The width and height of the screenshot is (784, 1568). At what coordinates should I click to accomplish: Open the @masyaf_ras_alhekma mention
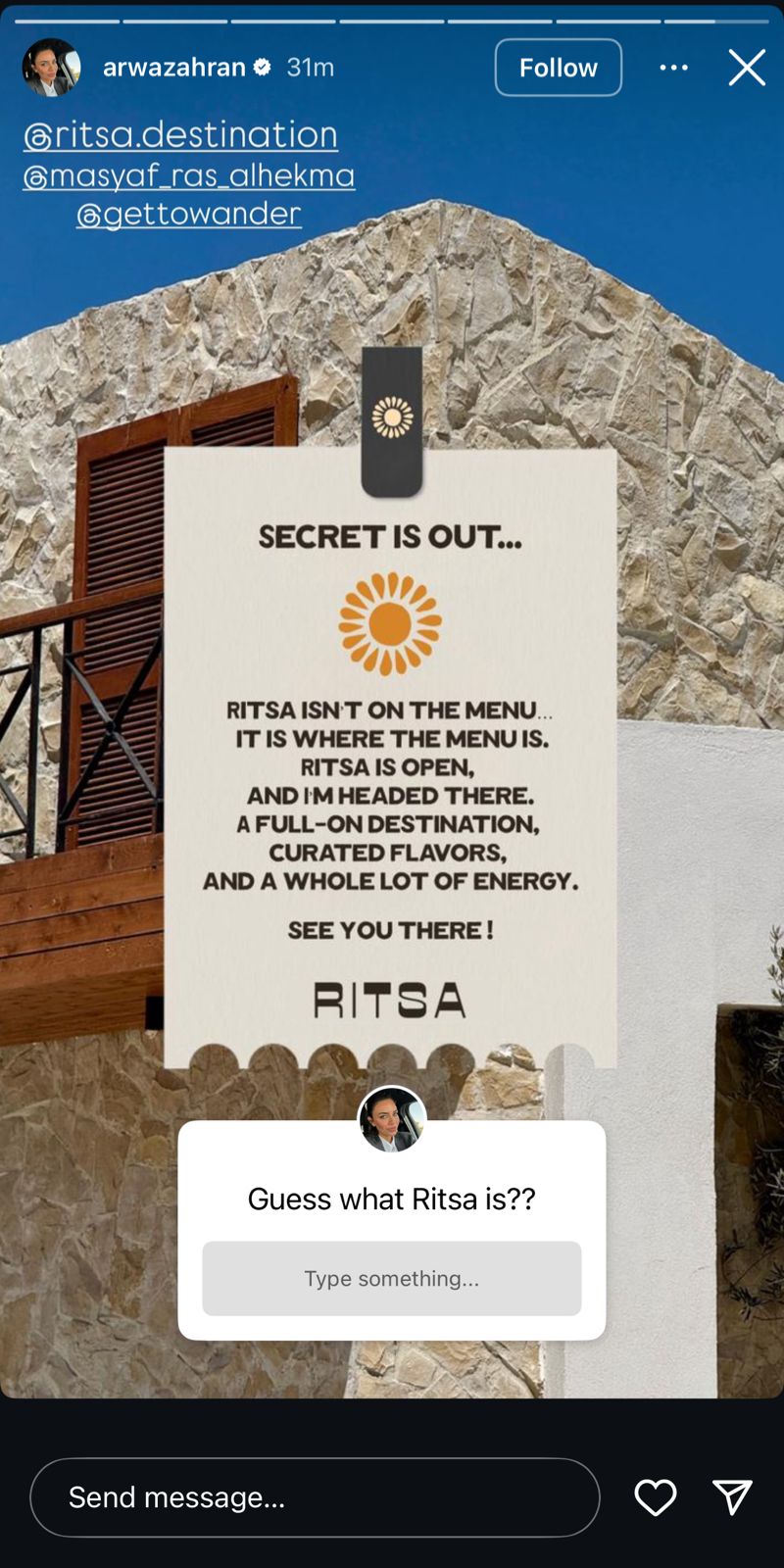tap(189, 175)
